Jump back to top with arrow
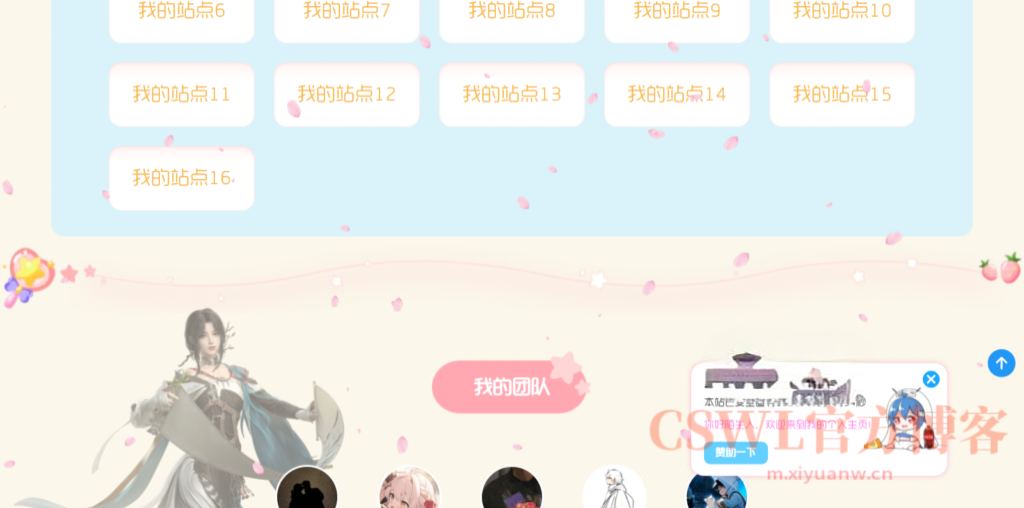 click(1001, 363)
